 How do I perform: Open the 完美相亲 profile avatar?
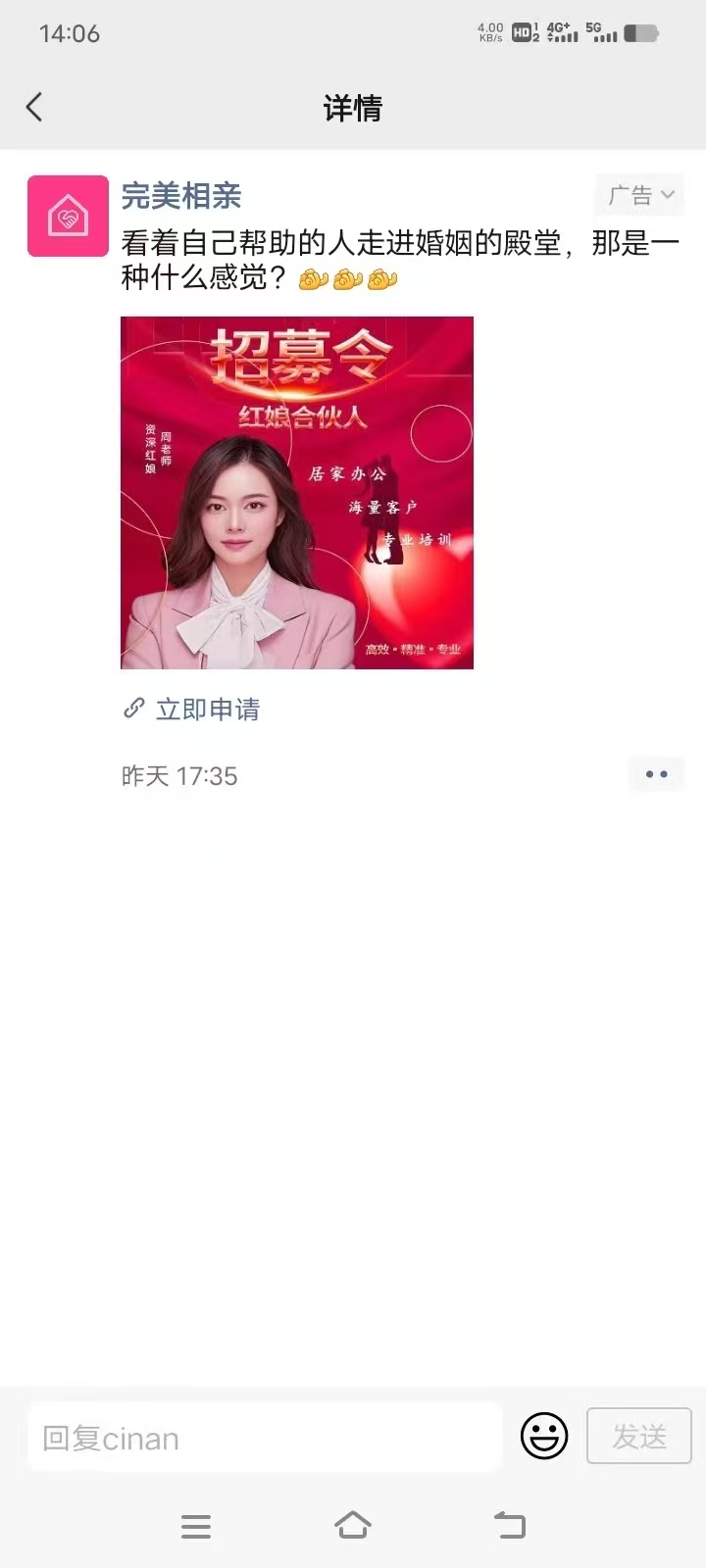[68, 217]
